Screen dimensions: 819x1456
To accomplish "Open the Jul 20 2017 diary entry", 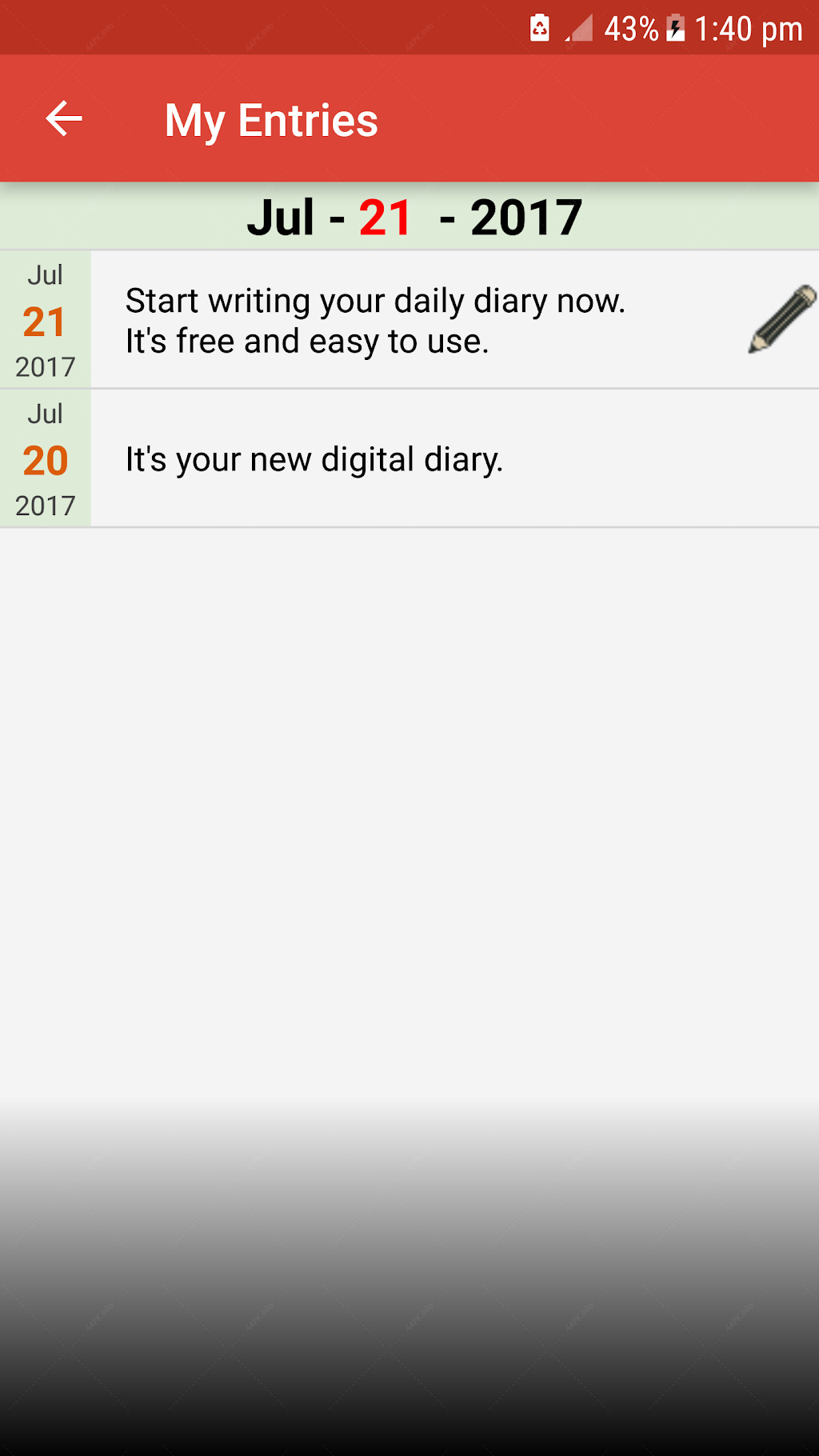I will coord(409,459).
